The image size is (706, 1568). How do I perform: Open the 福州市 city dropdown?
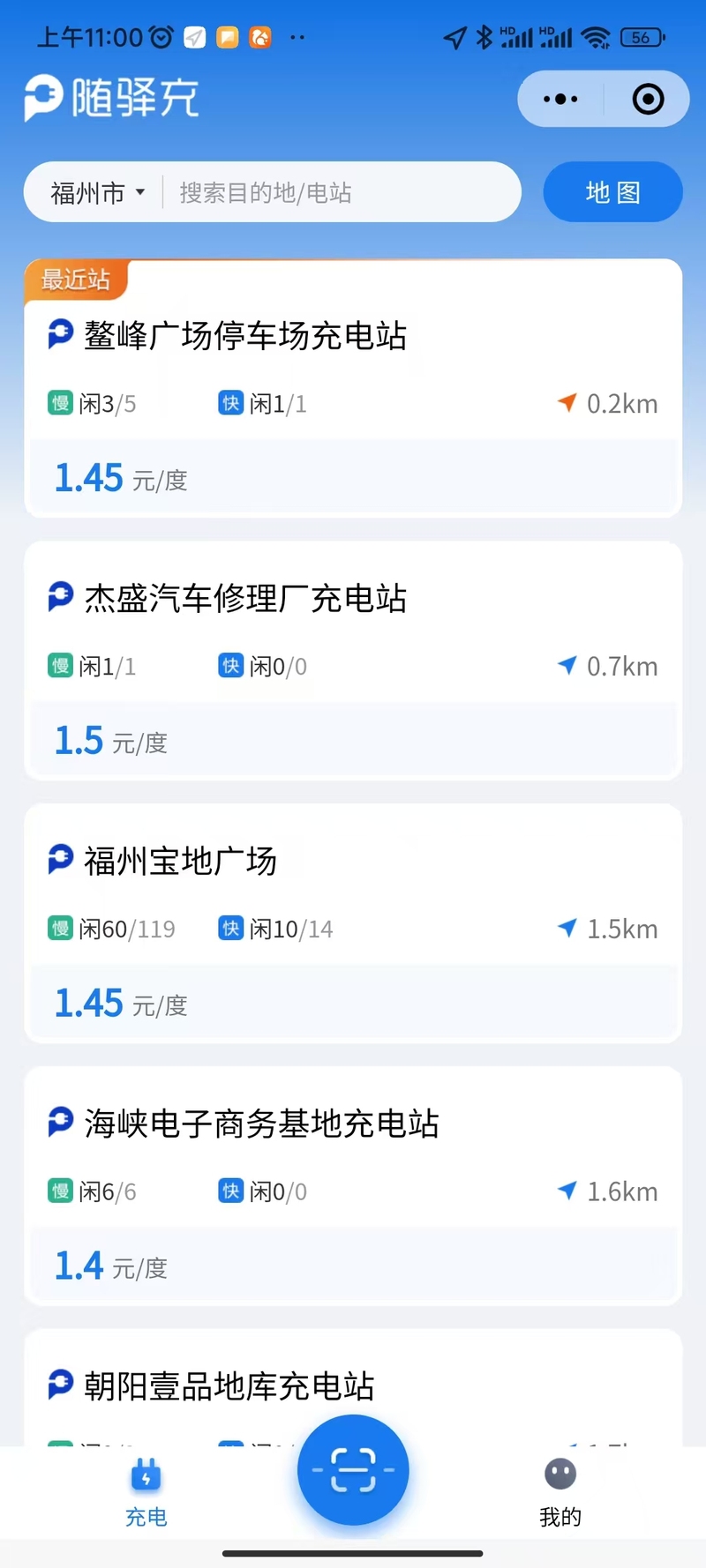[98, 192]
